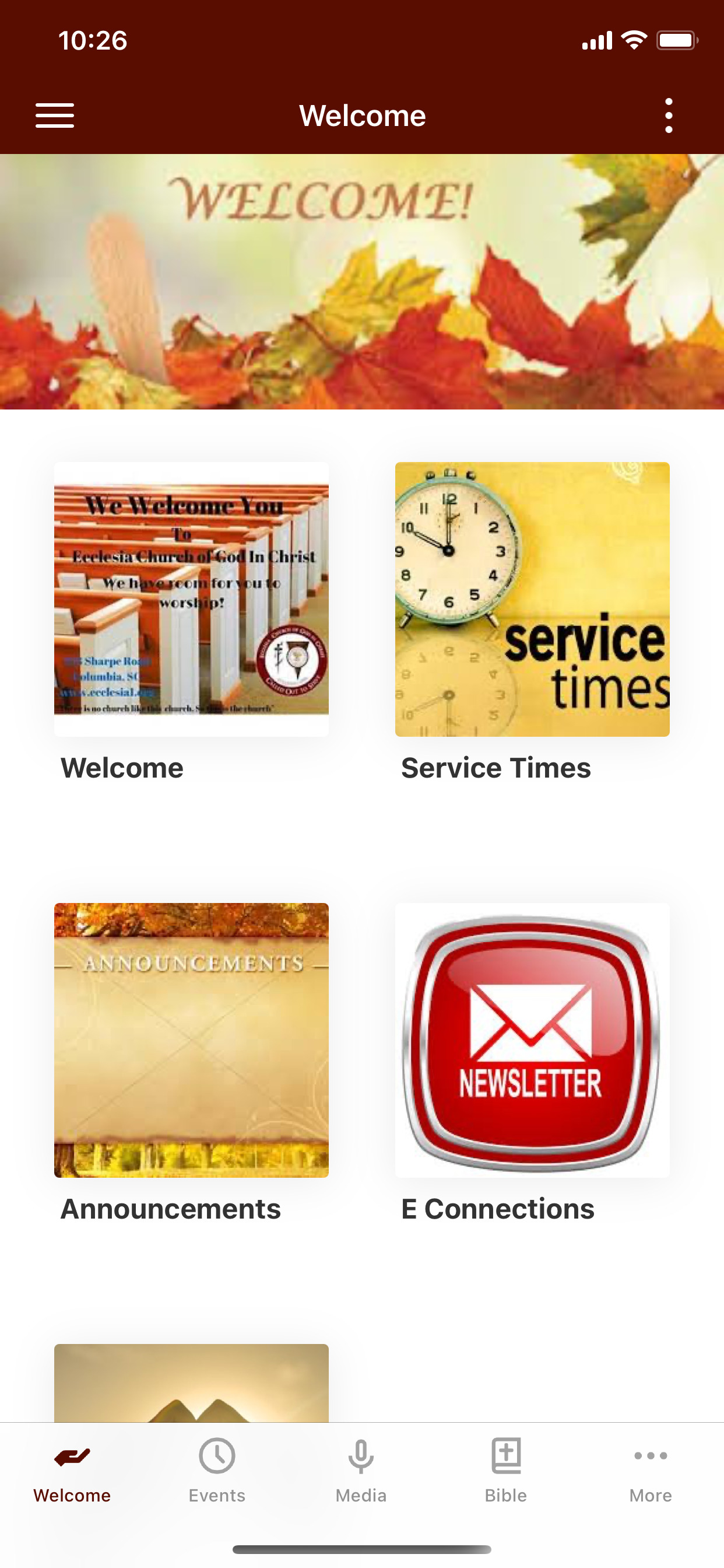Click the Service Times clock image
The width and height of the screenshot is (724, 1568).
click(x=532, y=599)
